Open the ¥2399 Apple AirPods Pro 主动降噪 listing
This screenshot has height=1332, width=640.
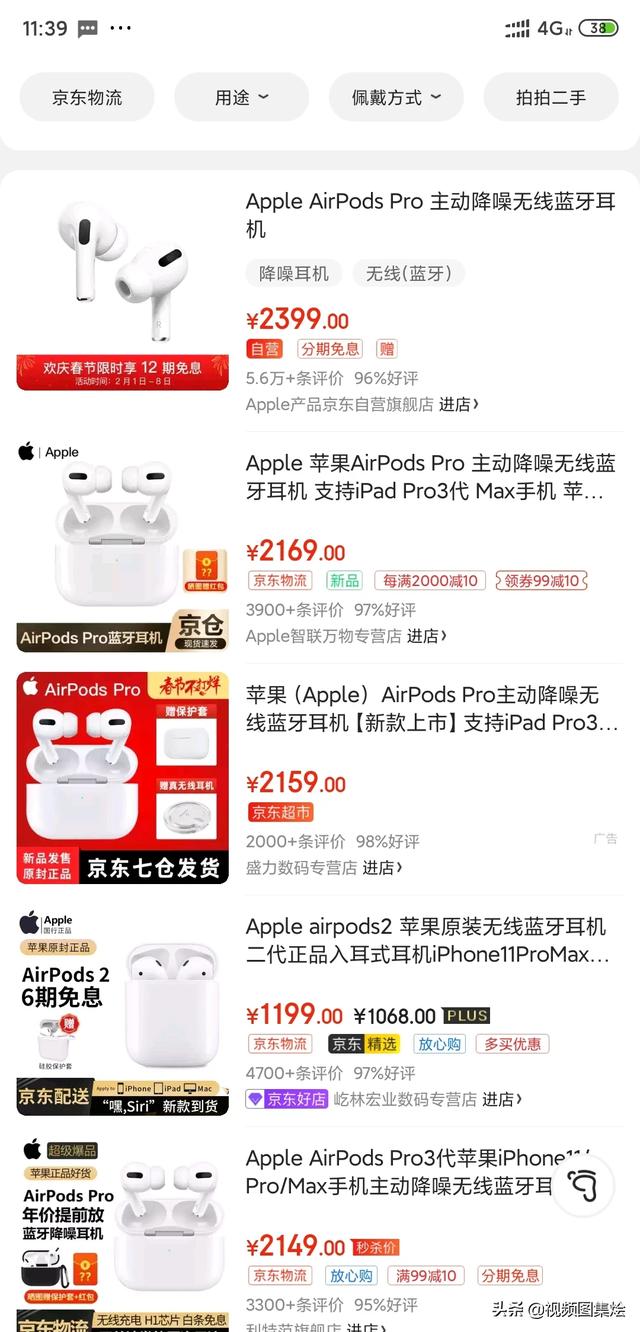430,215
